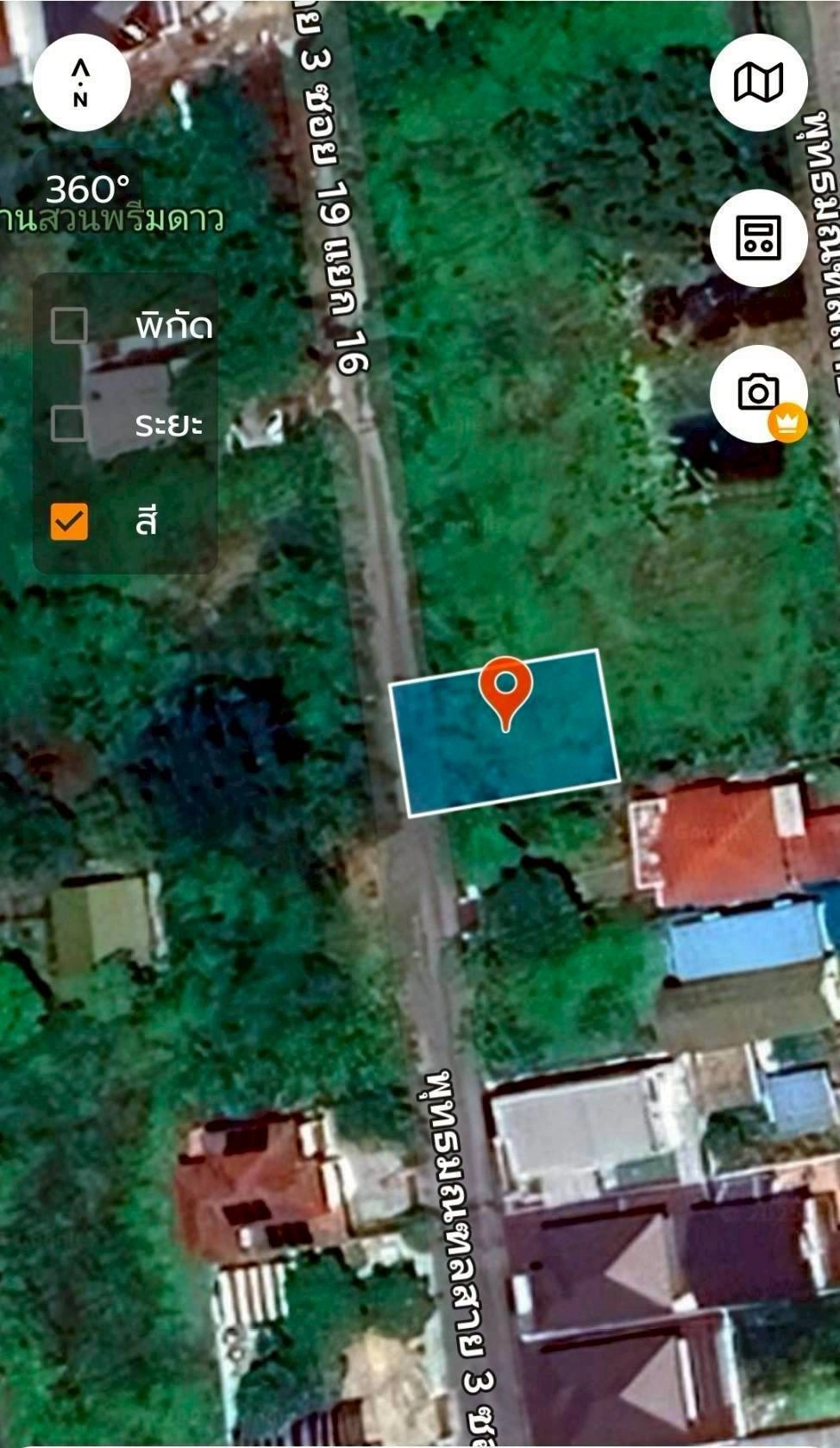Click the premium crown badge on the camera

click(787, 424)
